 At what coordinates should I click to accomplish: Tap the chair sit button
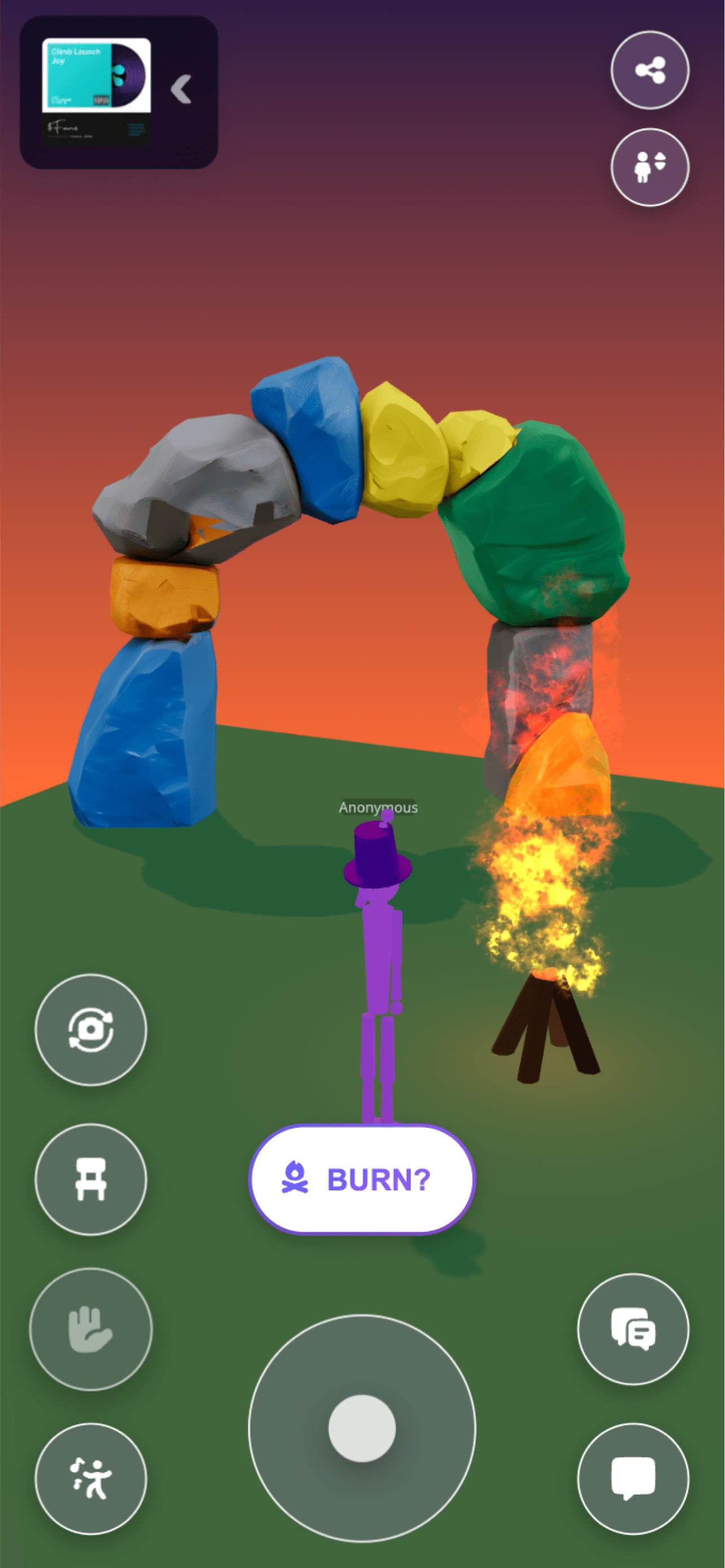point(91,1179)
